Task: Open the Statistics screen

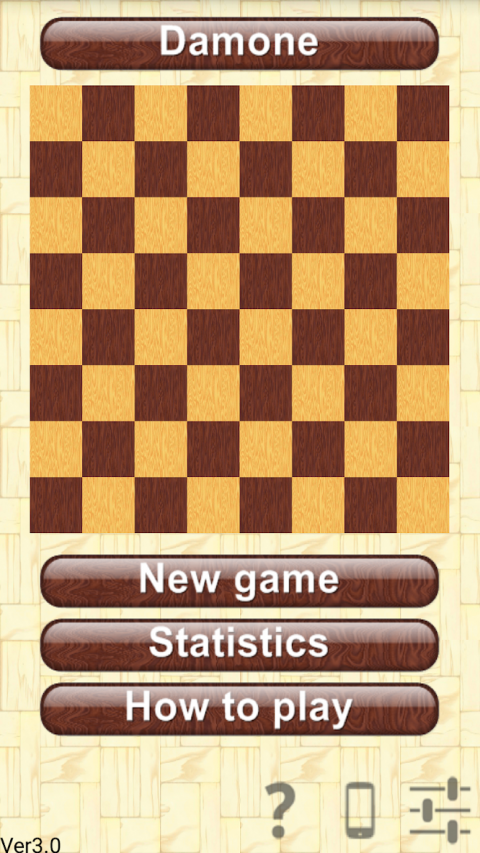Action: [x=239, y=645]
